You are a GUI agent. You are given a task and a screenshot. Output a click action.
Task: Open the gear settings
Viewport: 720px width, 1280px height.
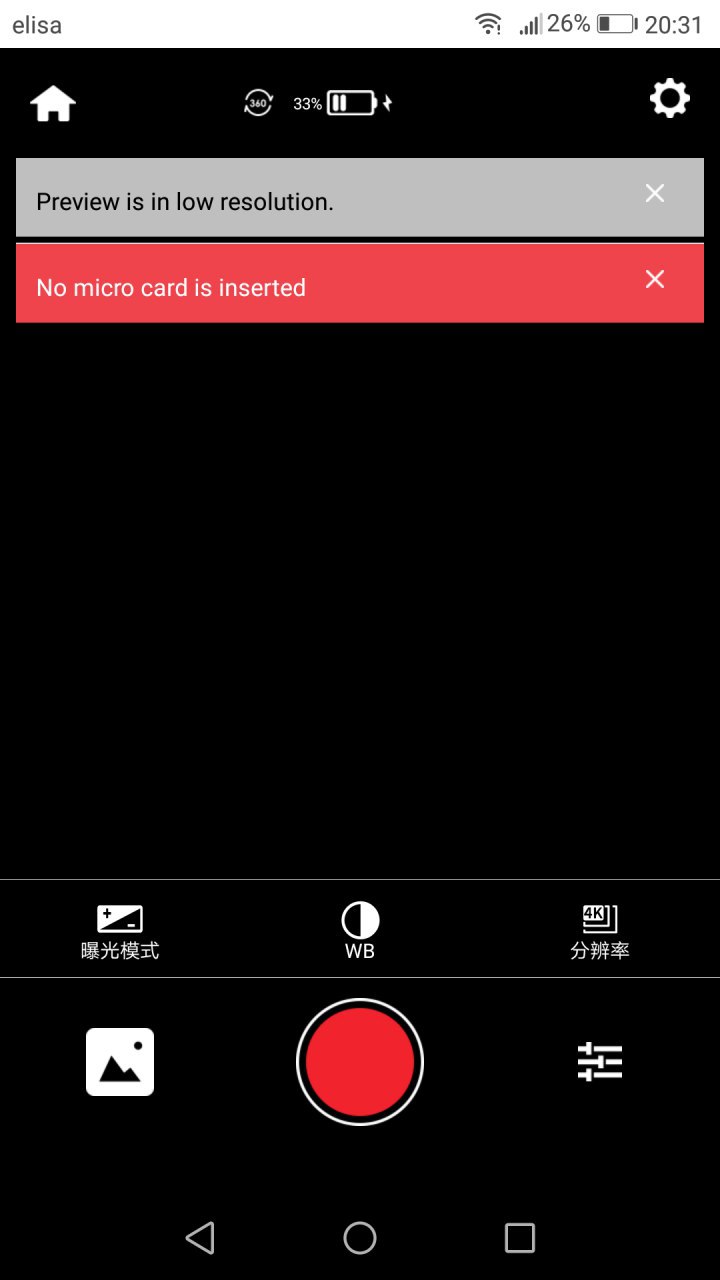coord(669,99)
